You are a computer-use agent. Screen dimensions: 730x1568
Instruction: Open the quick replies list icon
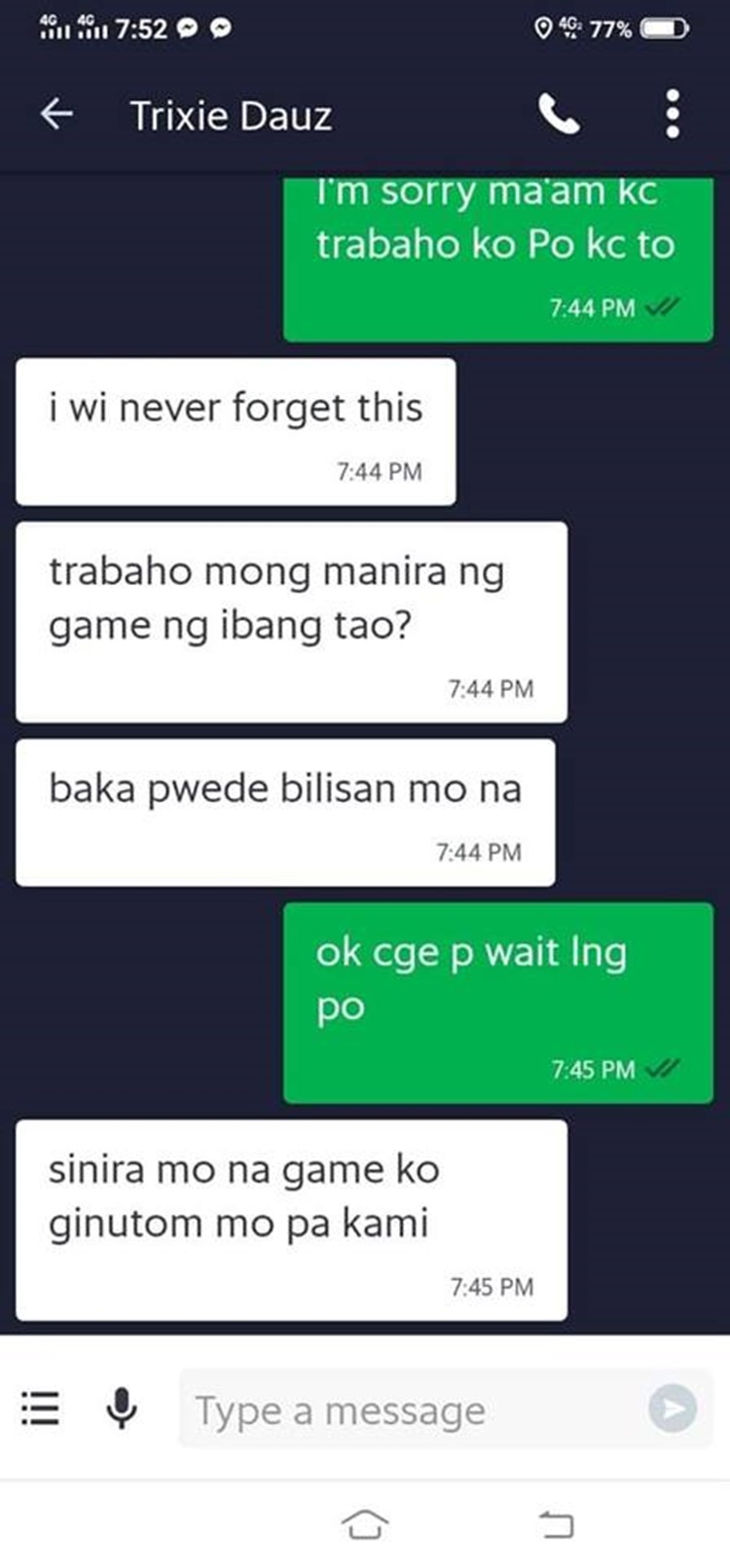[x=40, y=1407]
